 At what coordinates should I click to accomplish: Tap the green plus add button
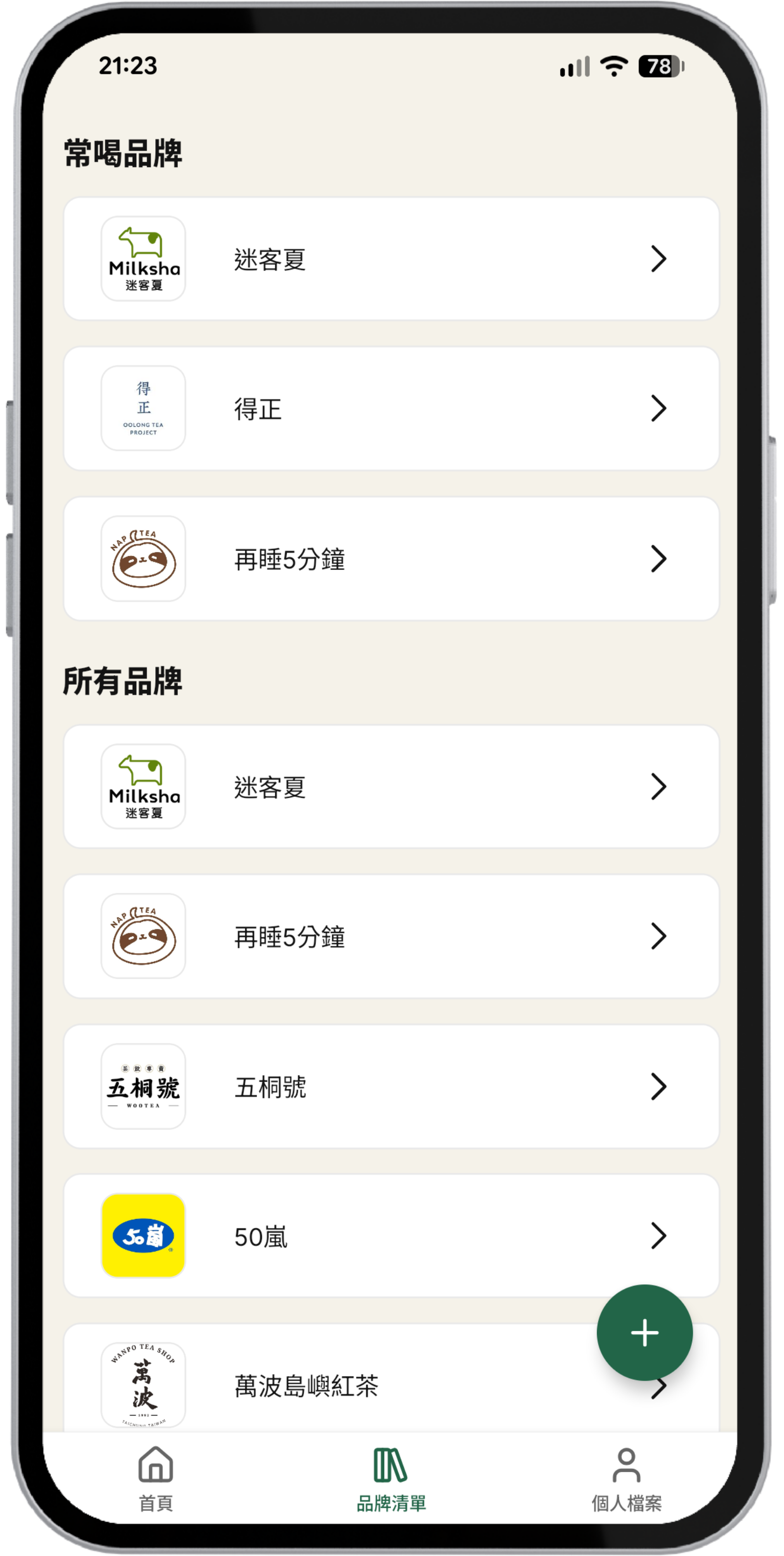click(644, 1332)
